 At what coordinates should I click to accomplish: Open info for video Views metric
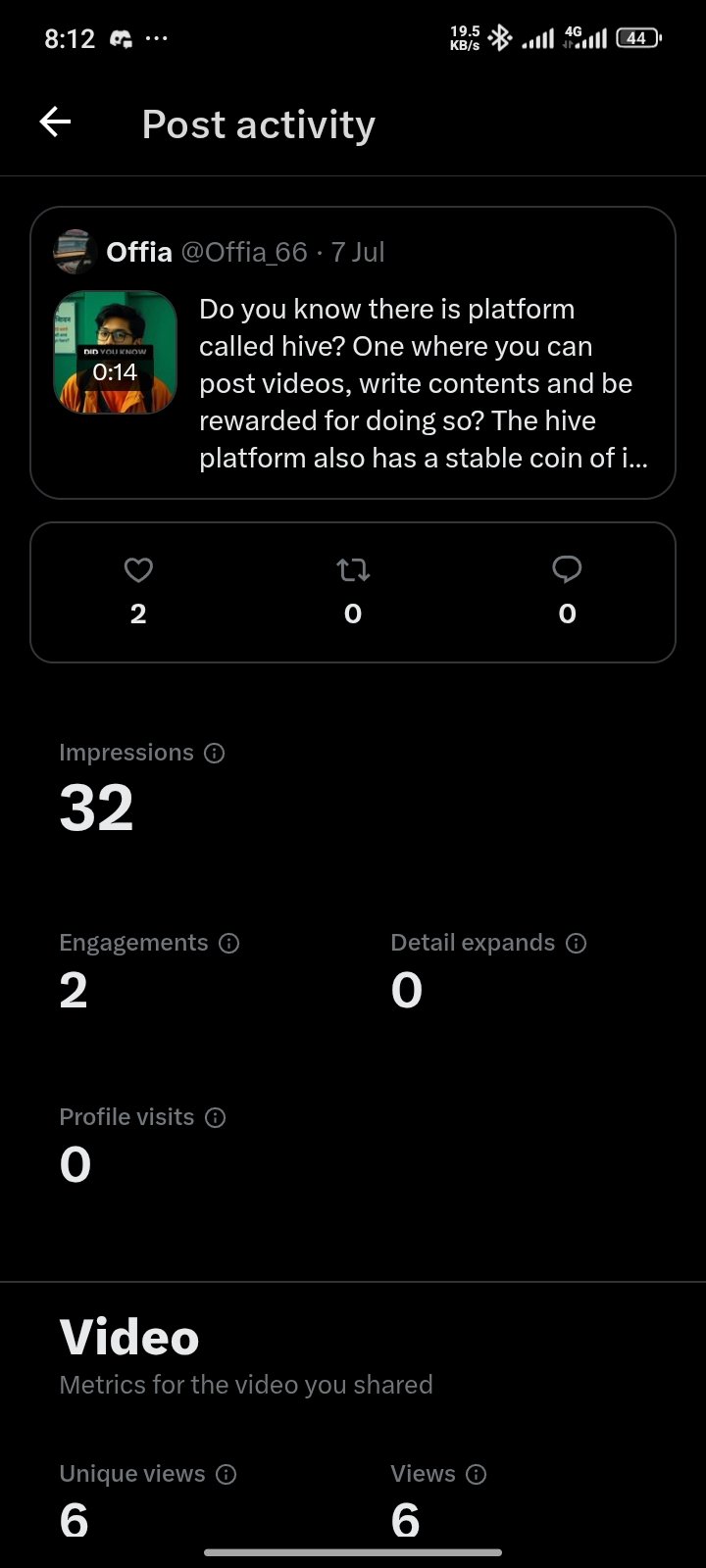point(476,1474)
